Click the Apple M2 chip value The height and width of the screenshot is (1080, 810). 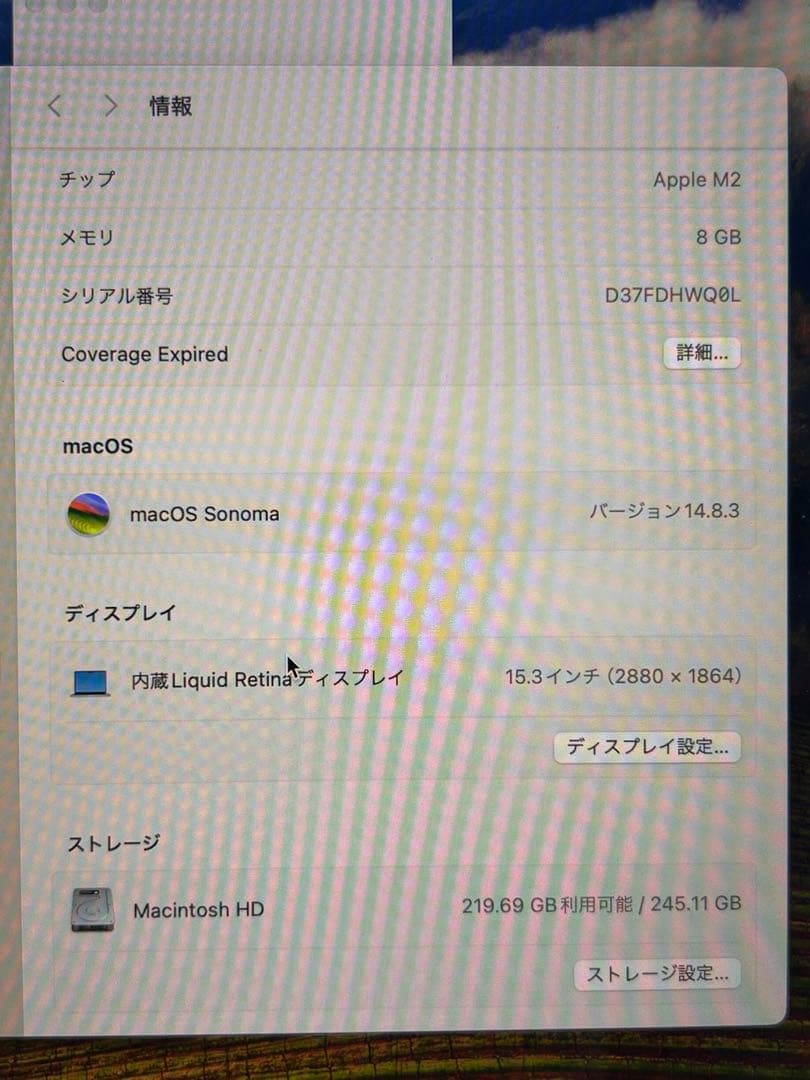pos(698,180)
